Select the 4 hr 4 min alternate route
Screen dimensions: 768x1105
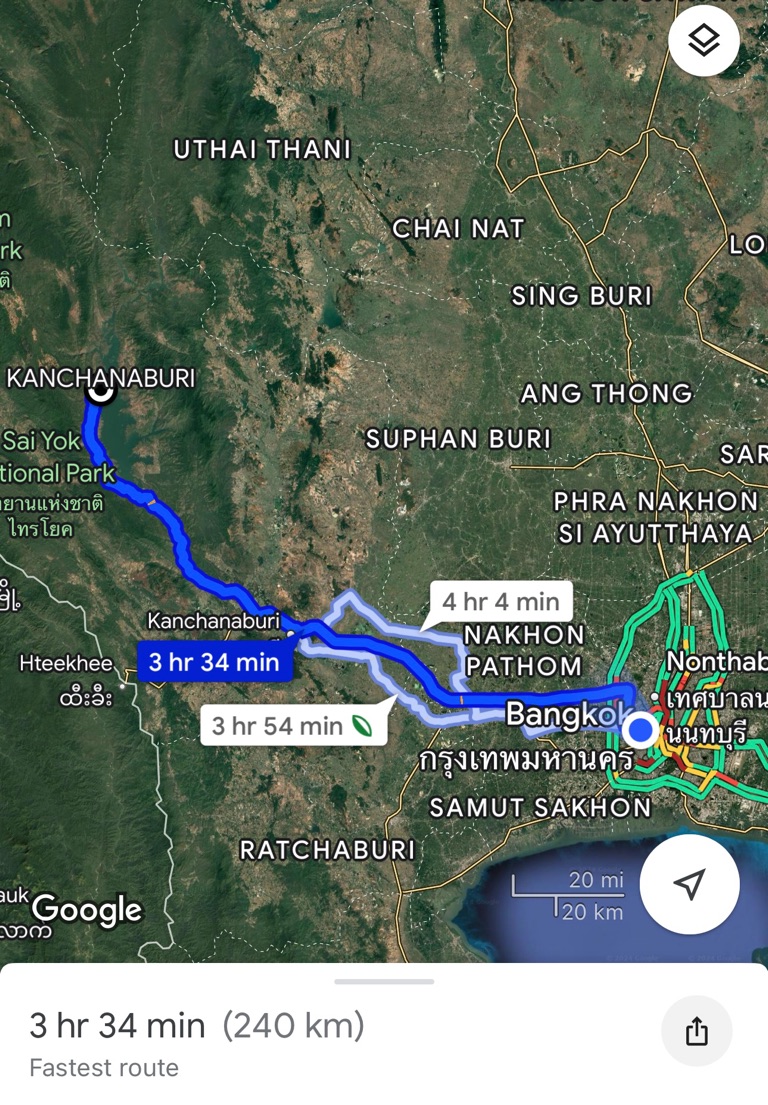[x=501, y=601]
